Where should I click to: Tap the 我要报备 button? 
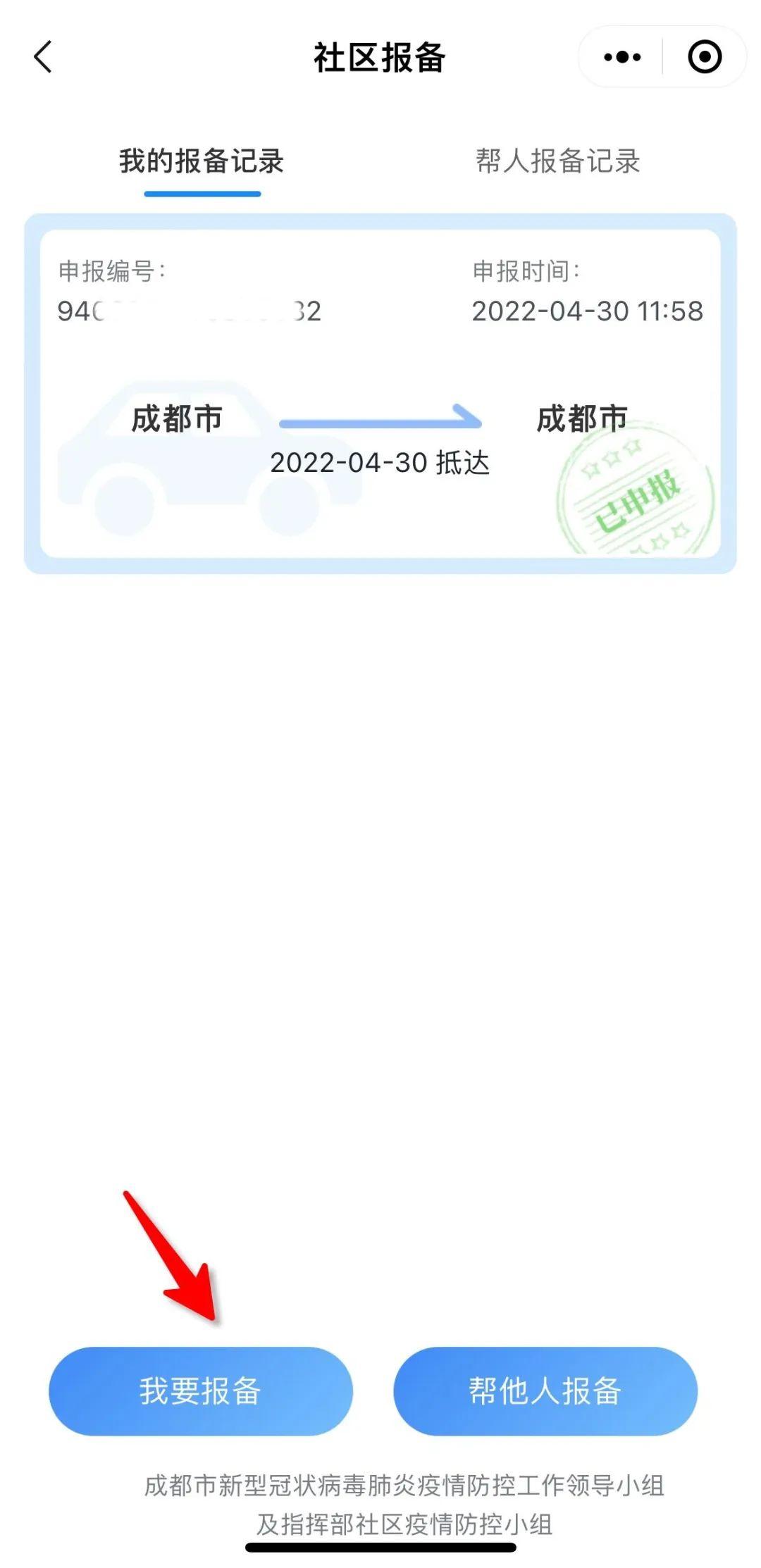(x=201, y=1391)
